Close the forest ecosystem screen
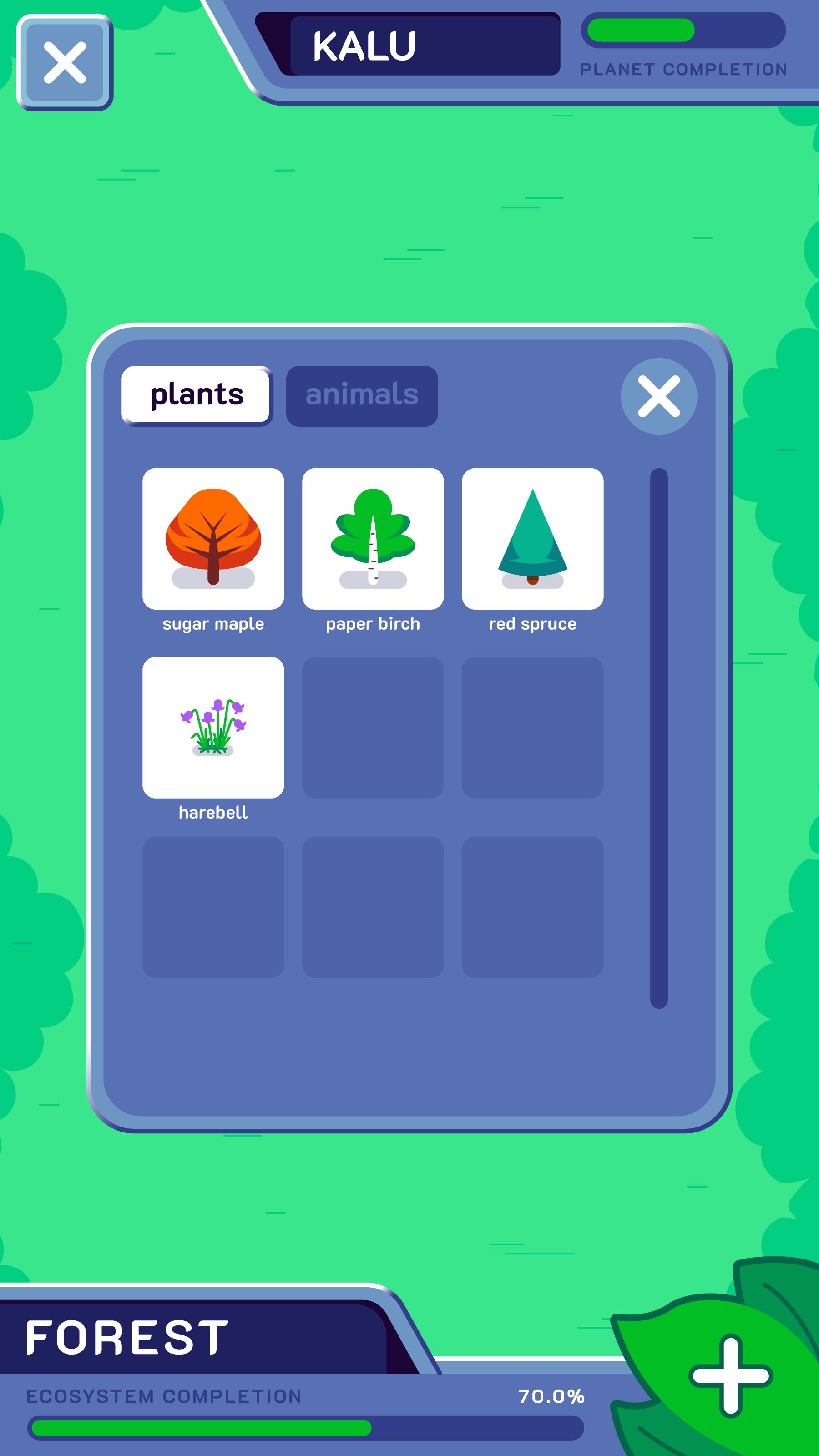The image size is (819, 1456). click(x=65, y=63)
